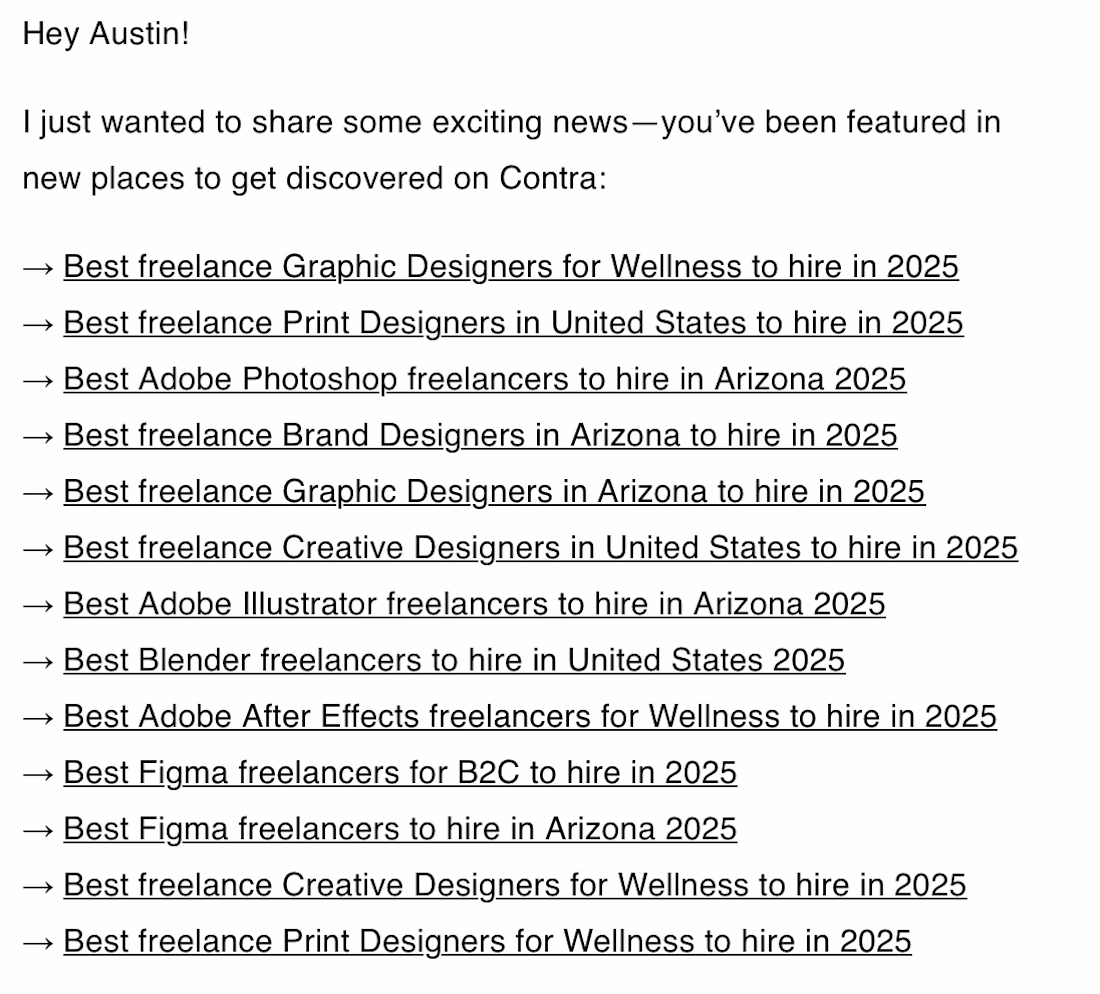
Task: Tap Best freelance Graphic Designers in Arizona link
Action: [494, 491]
